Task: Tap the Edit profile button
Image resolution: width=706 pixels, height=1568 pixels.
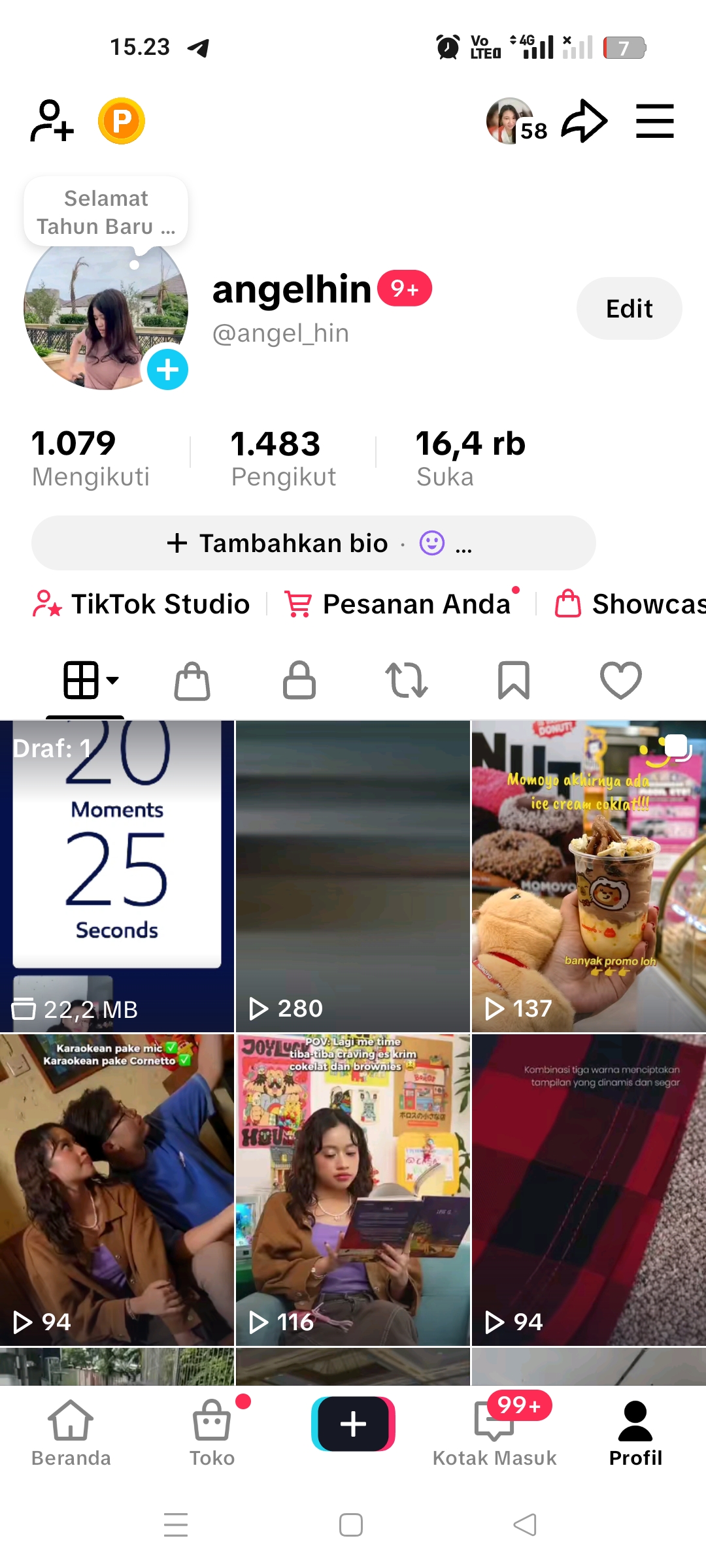Action: click(629, 308)
